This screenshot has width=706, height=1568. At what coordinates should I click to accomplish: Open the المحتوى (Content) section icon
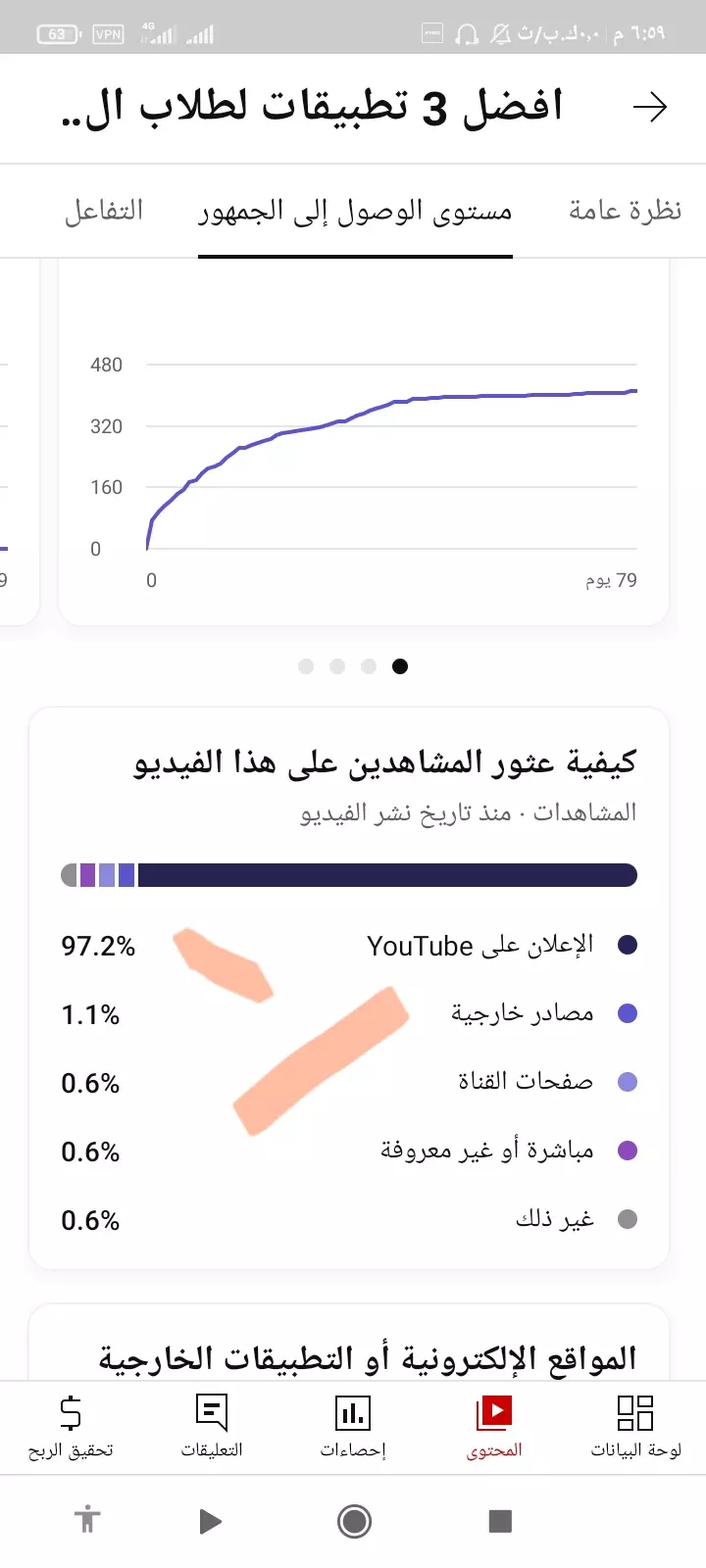tap(496, 1412)
